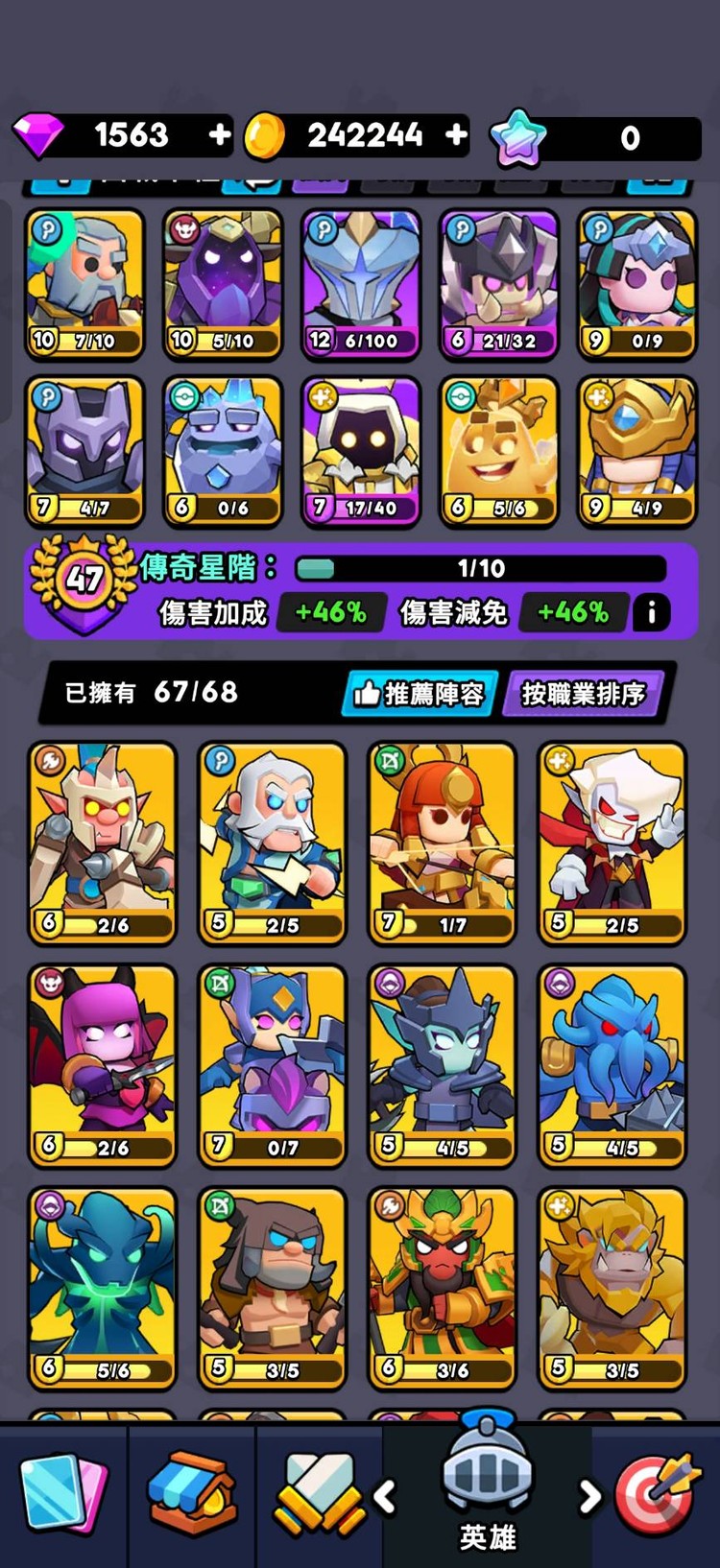Select the card deck icon in bottom bar
This screenshot has height=1568, width=720.
coord(63,1489)
